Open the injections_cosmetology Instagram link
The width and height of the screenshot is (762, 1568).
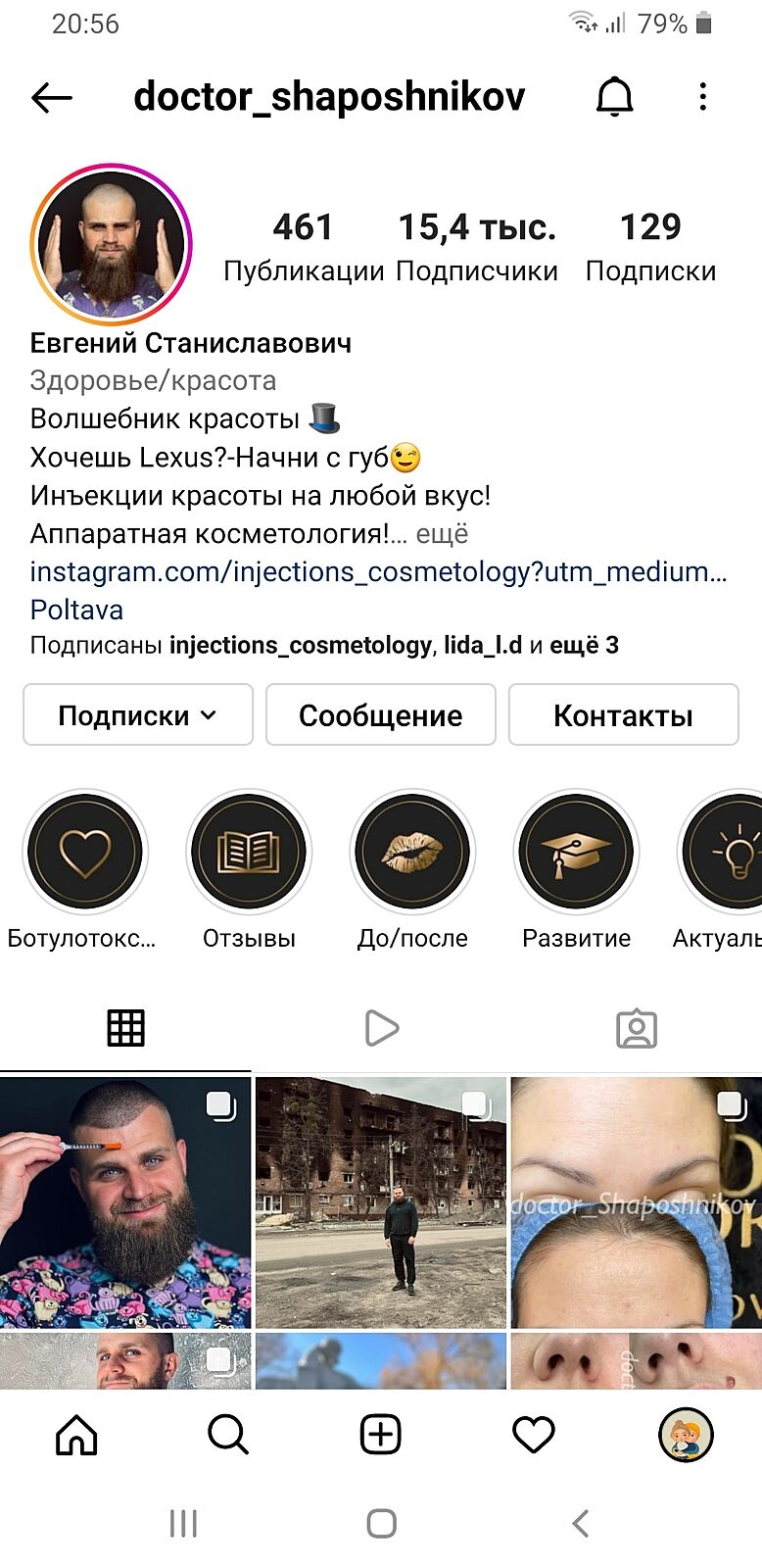[x=378, y=571]
